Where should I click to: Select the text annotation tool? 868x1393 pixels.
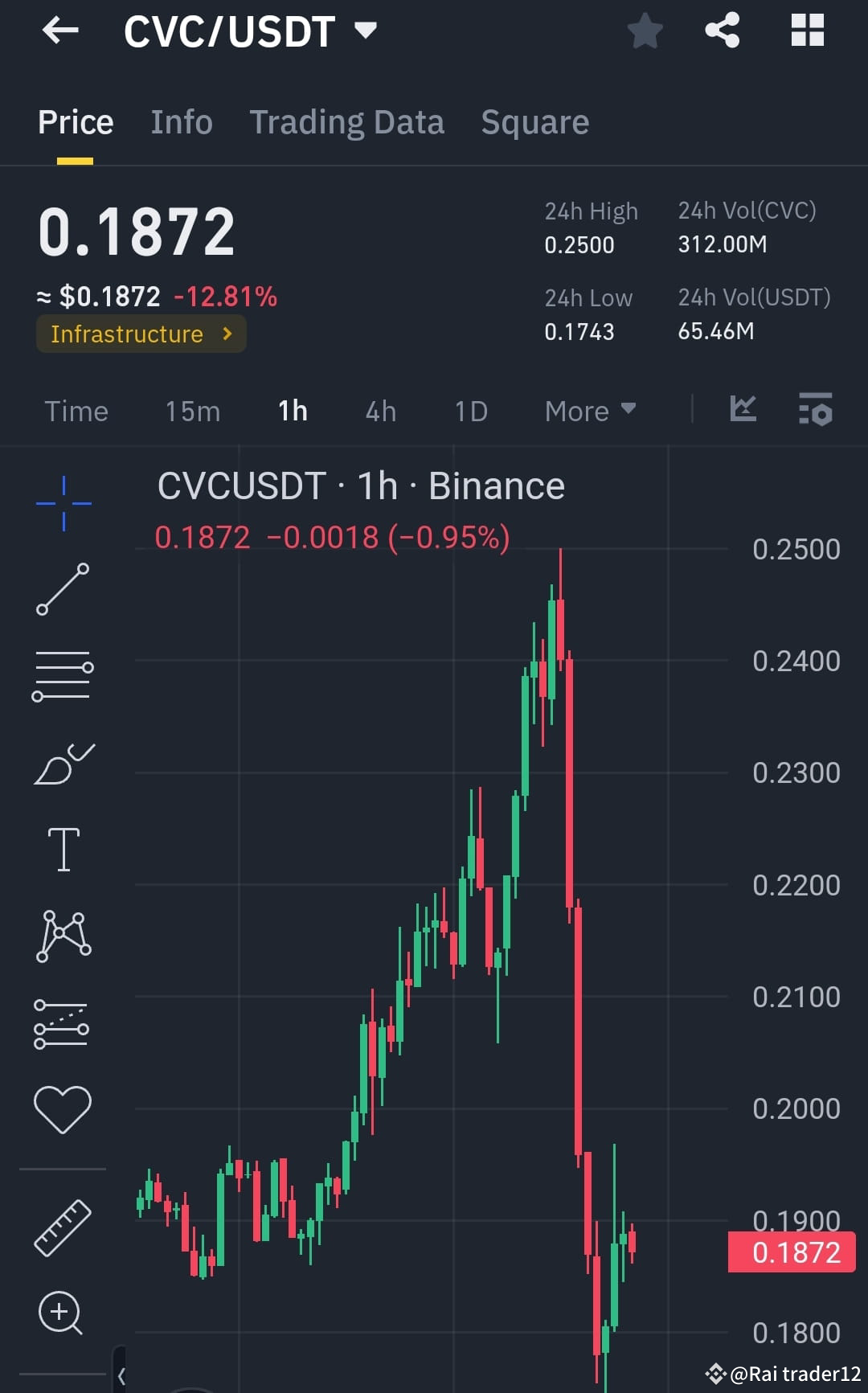pos(63,850)
